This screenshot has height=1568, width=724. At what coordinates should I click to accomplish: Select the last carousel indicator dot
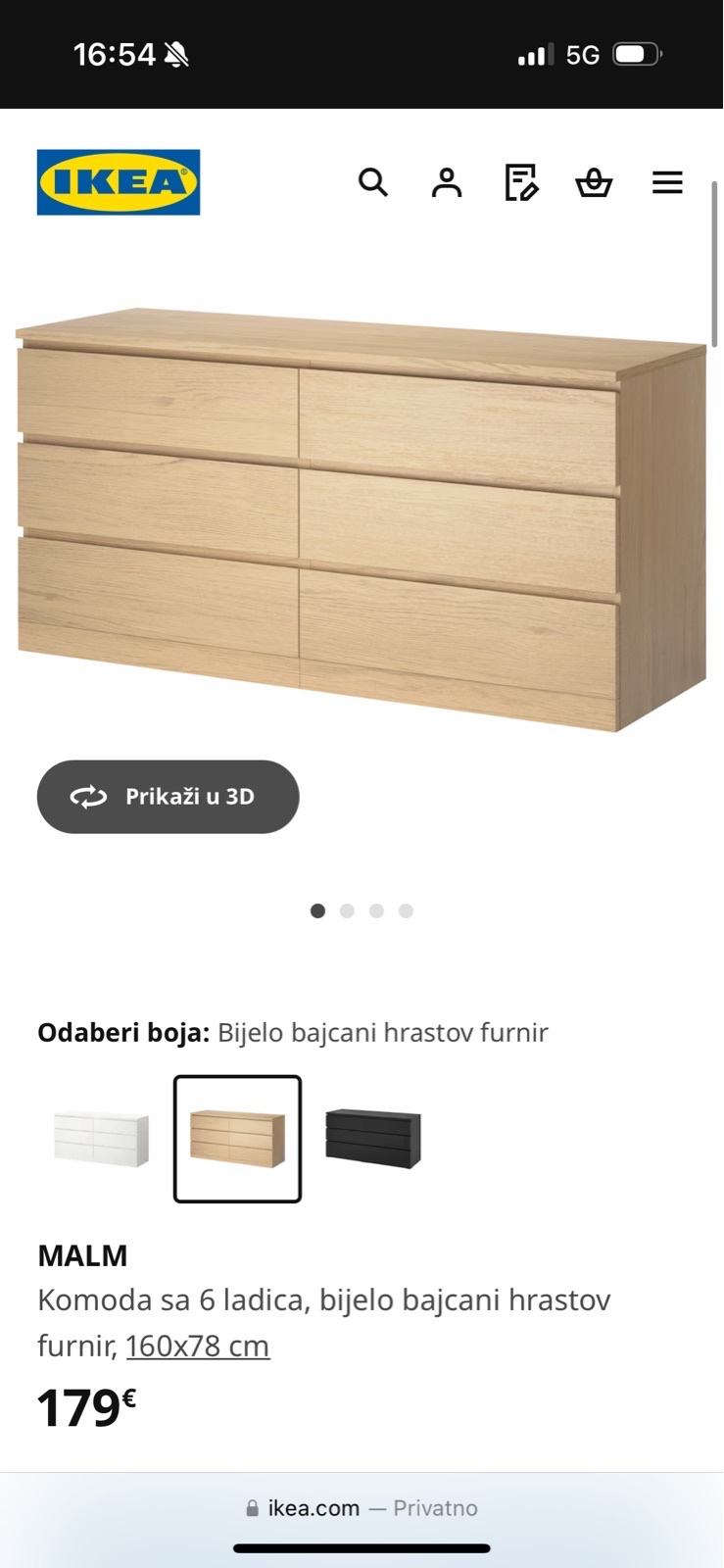[x=406, y=910]
